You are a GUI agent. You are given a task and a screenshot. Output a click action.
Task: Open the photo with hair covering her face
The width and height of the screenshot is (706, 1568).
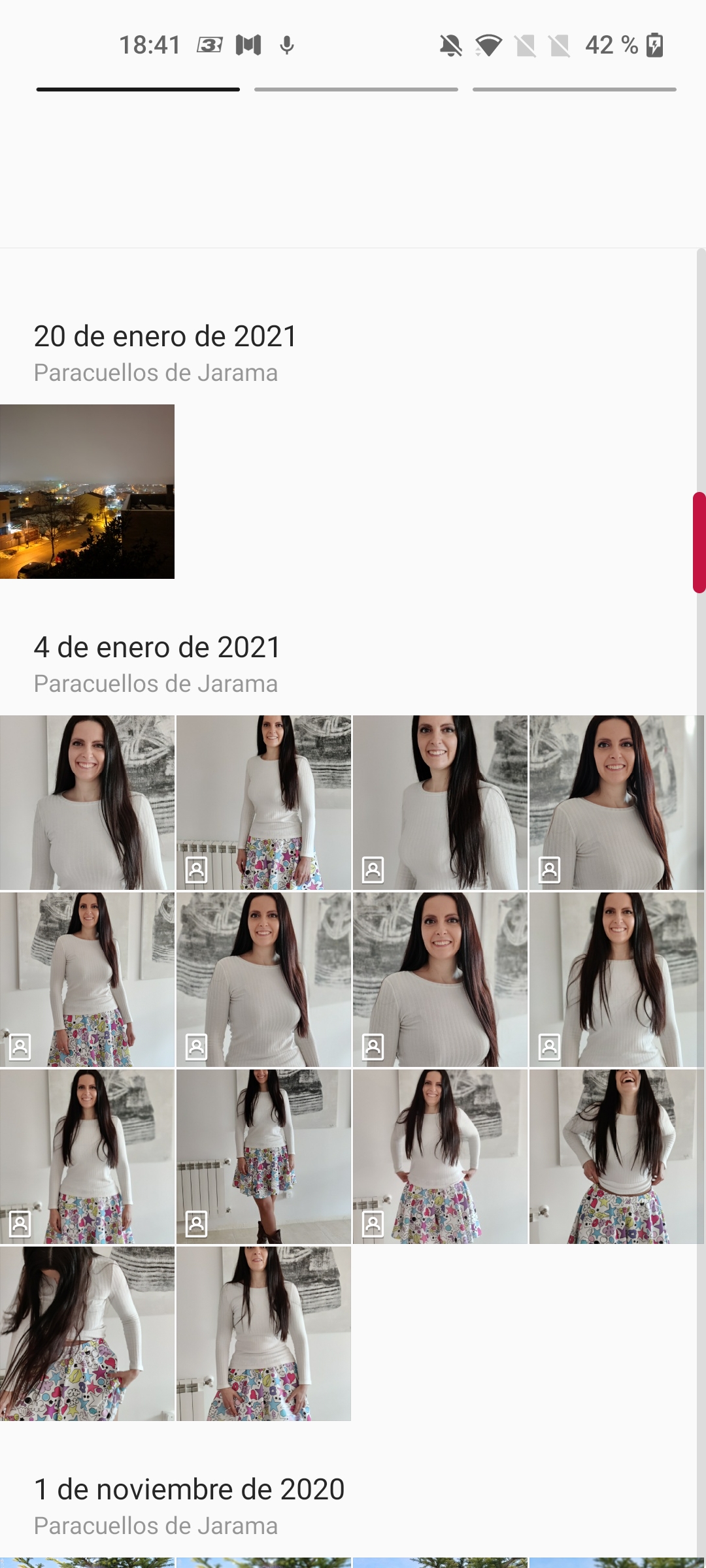click(x=87, y=1333)
